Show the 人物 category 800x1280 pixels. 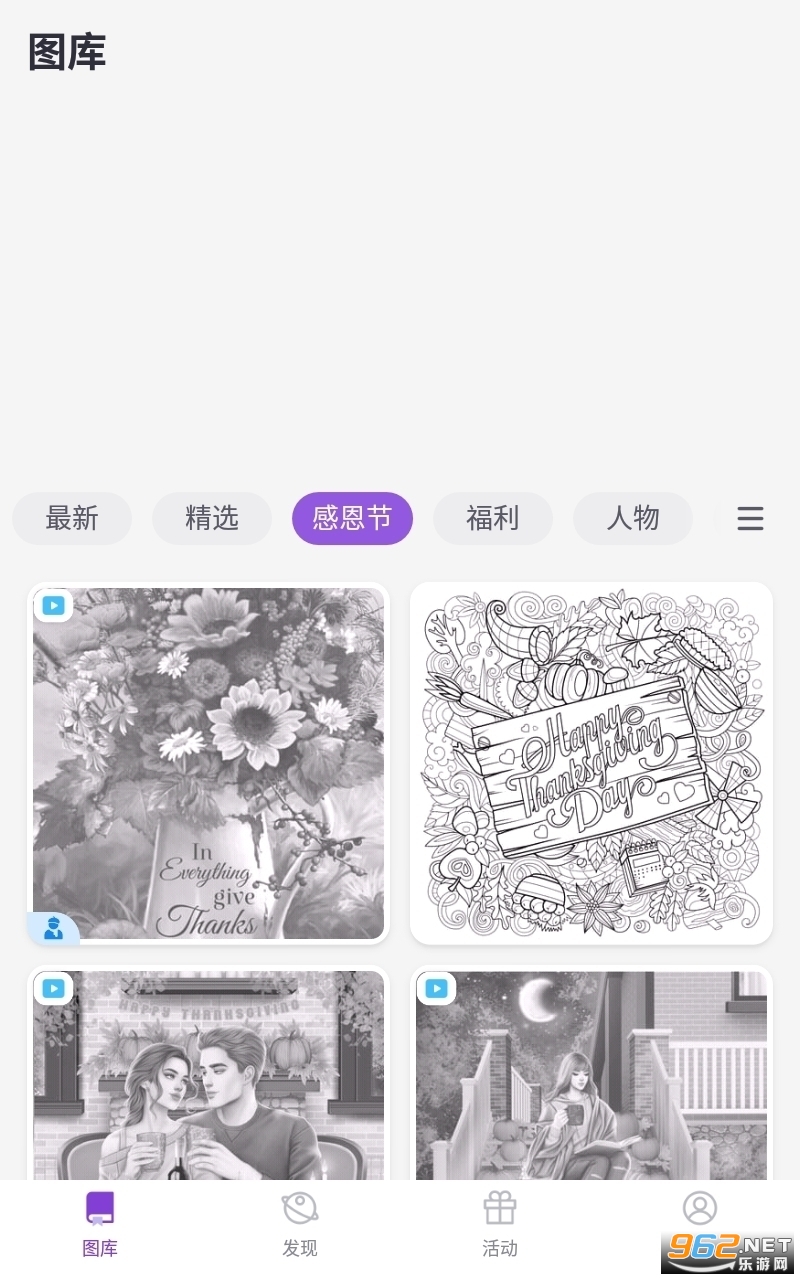633,518
